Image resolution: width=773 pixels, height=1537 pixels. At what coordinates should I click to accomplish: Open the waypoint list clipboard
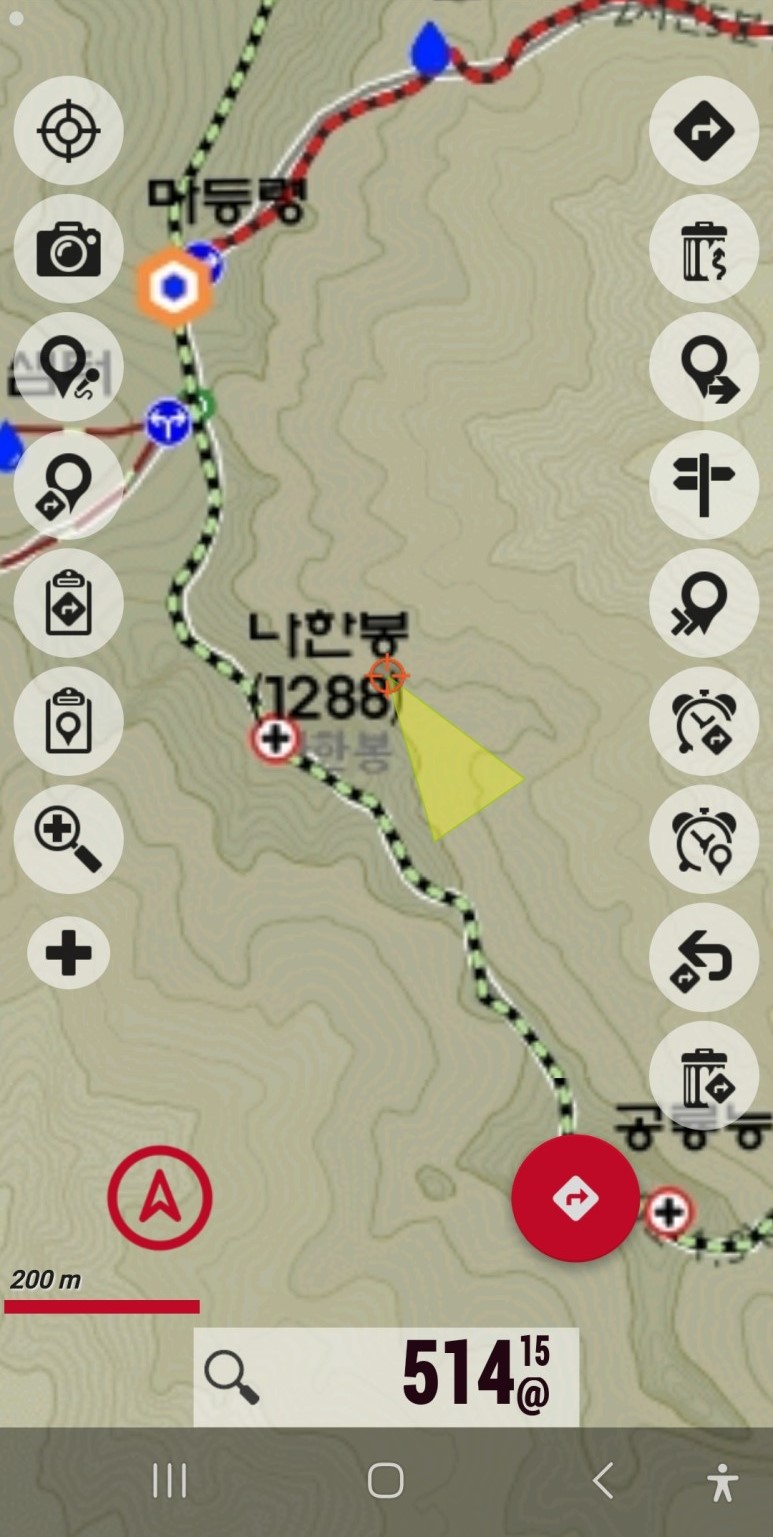(68, 721)
